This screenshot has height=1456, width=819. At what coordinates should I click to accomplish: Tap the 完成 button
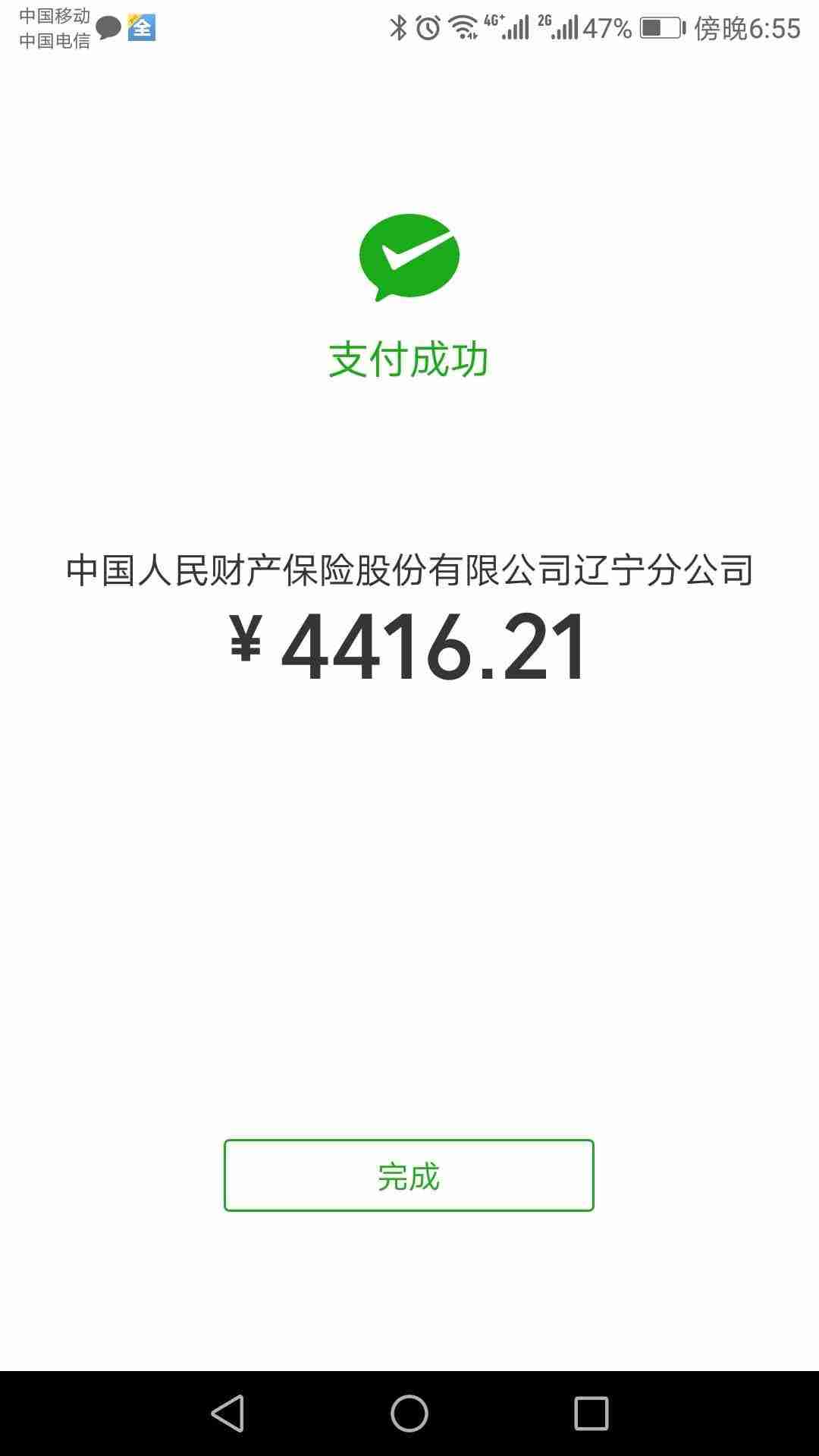click(409, 1175)
